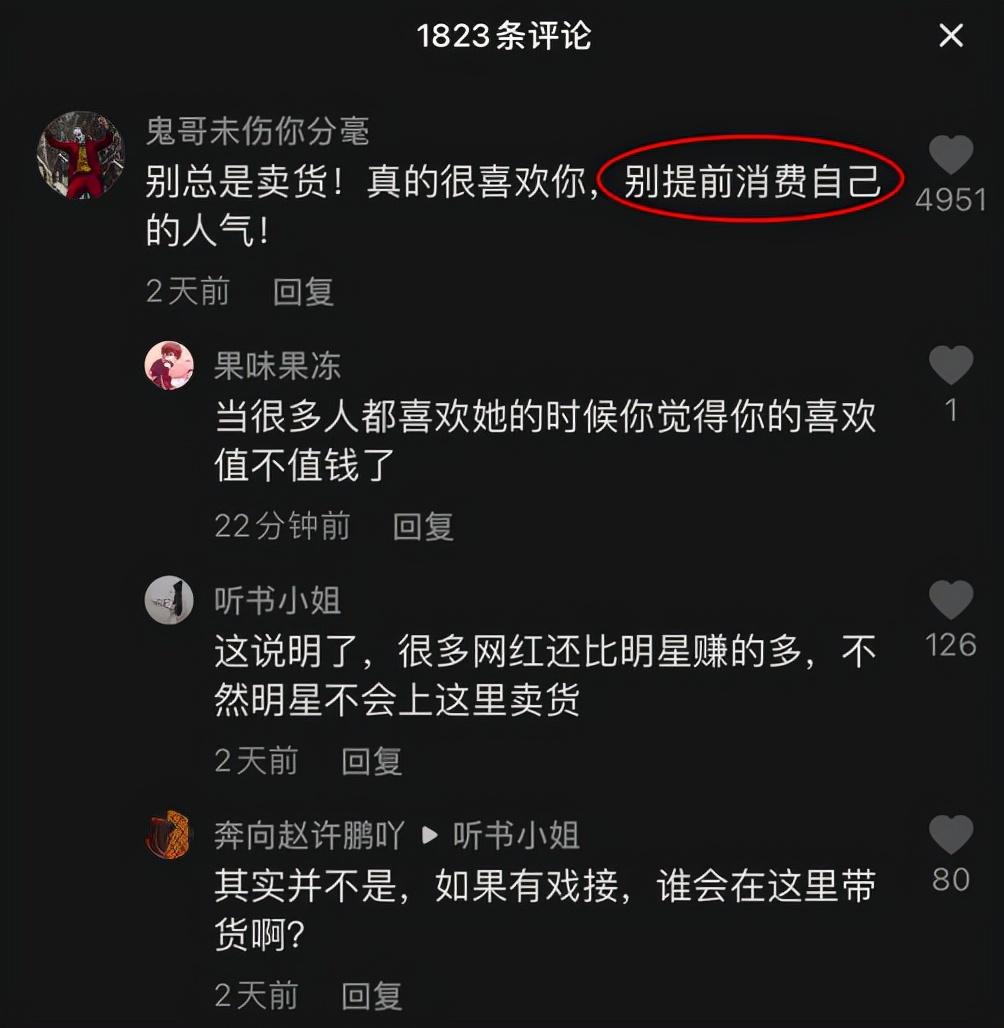The height and width of the screenshot is (1028, 1004).
Task: Open username 鬼哥未伤你分毫
Action: [257, 131]
